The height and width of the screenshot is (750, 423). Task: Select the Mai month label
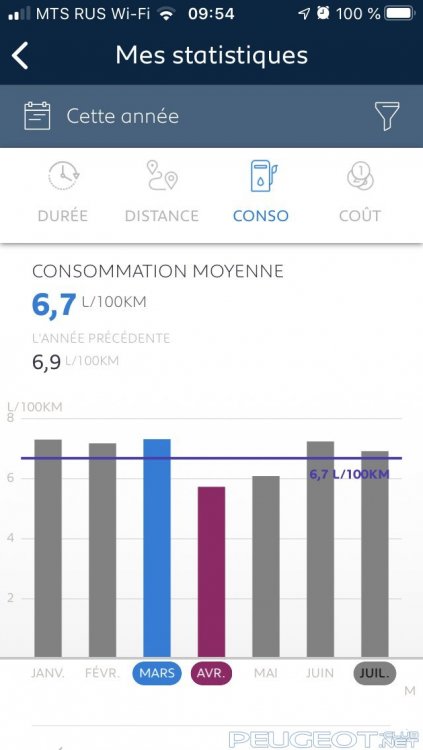(x=266, y=673)
